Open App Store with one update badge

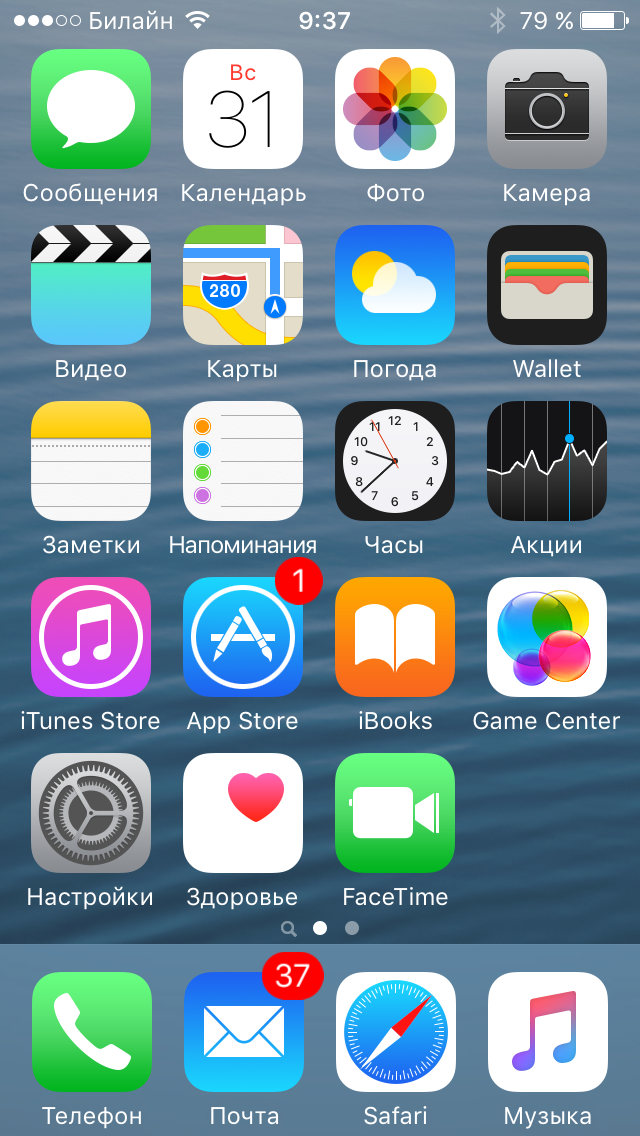[243, 637]
